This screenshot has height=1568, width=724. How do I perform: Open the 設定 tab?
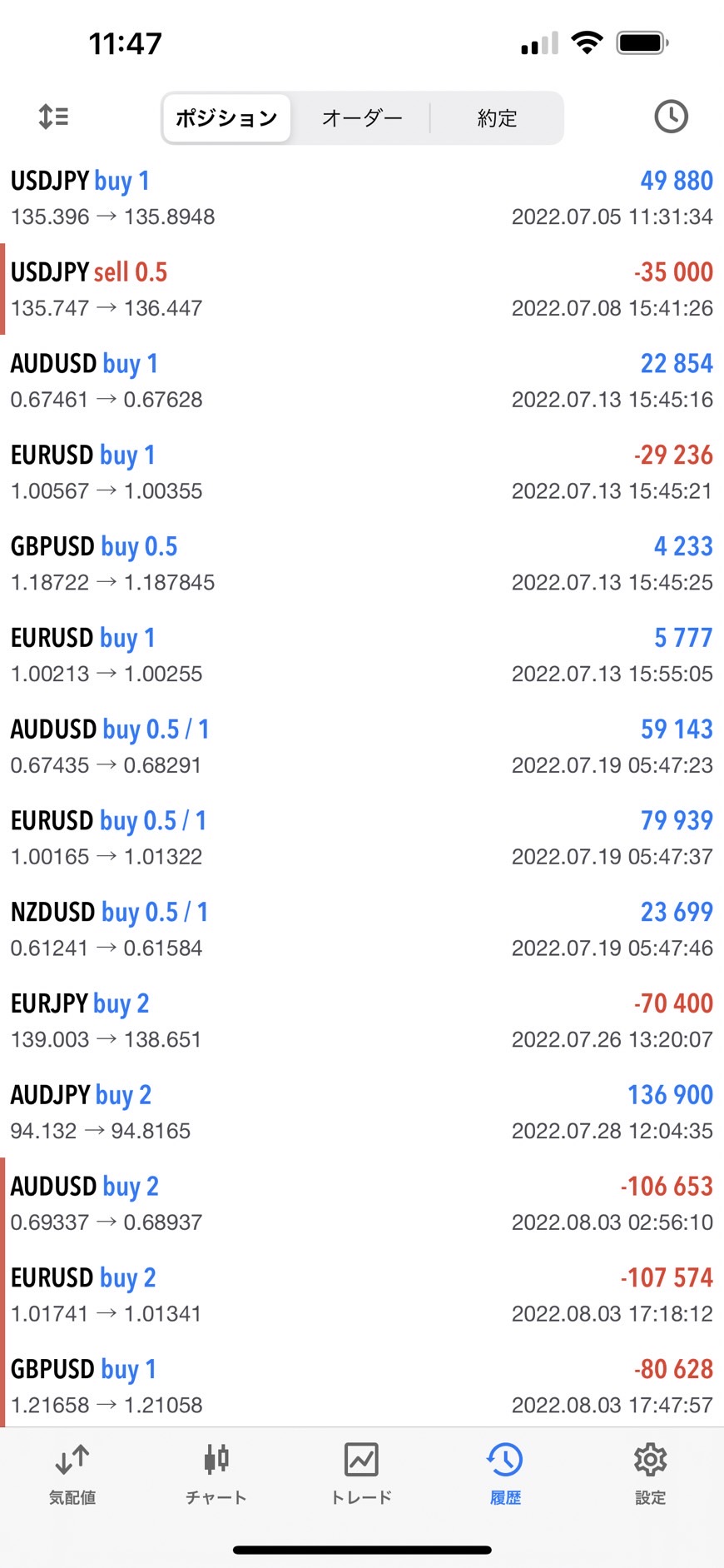650,1476
